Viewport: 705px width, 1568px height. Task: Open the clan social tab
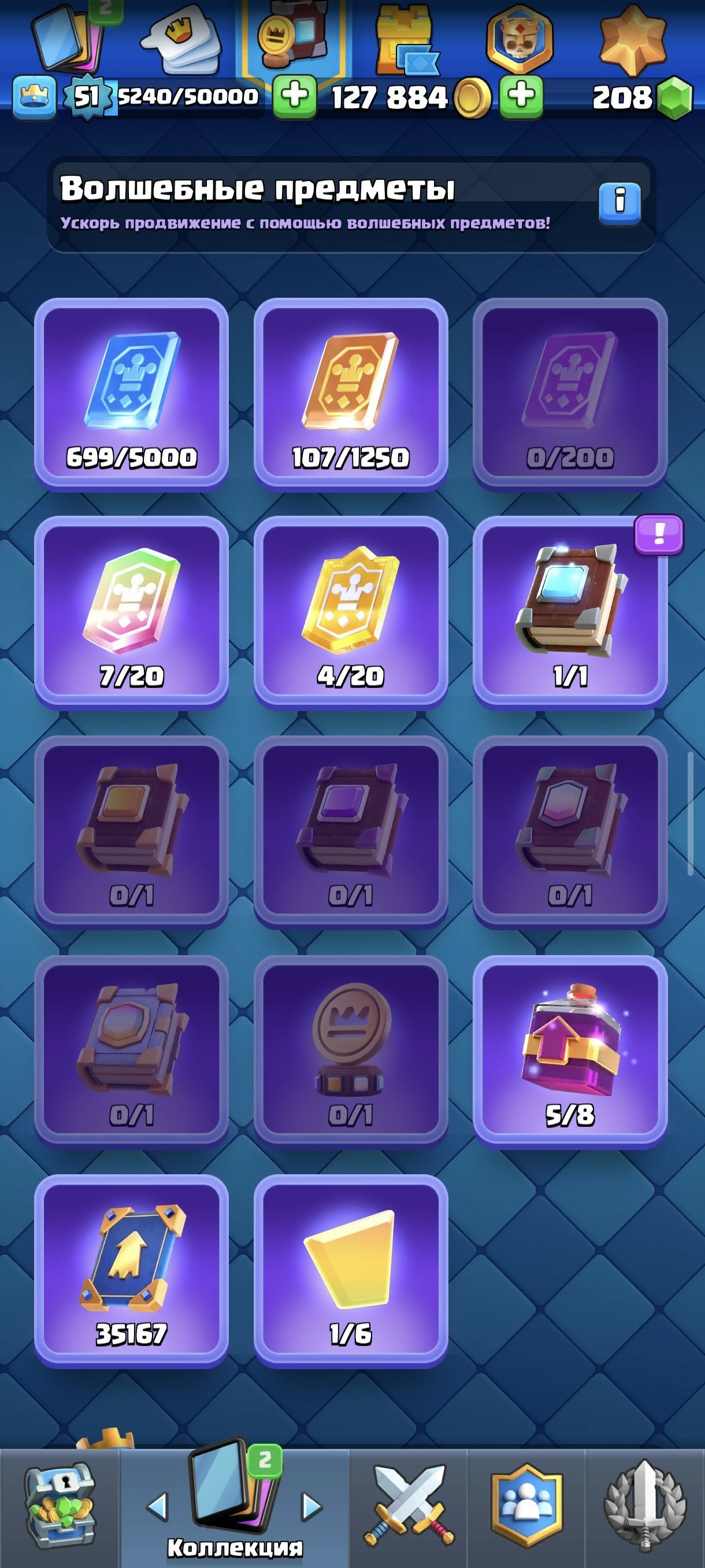pos(527,1507)
